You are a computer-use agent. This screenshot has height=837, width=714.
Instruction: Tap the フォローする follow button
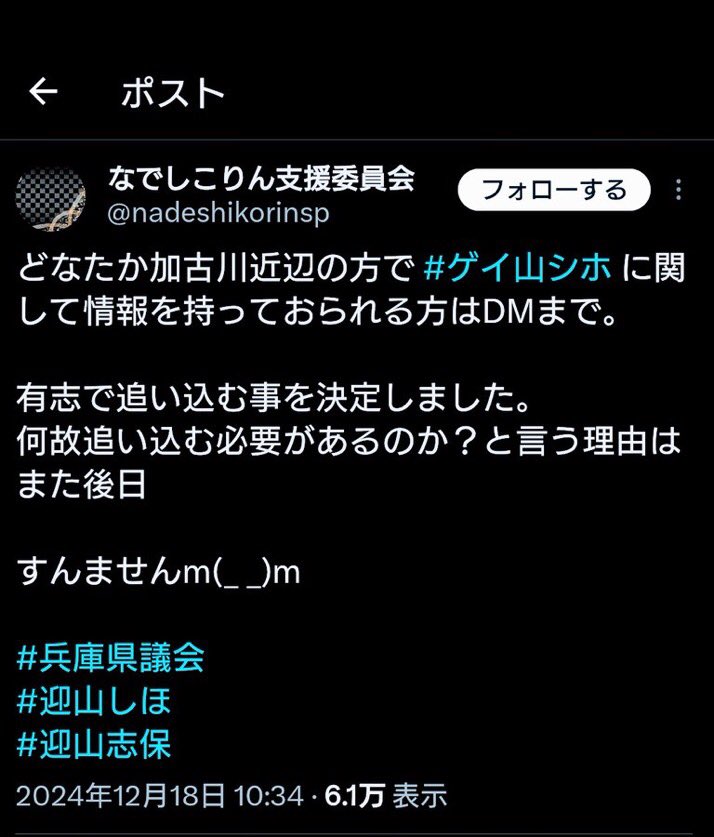coord(553,189)
